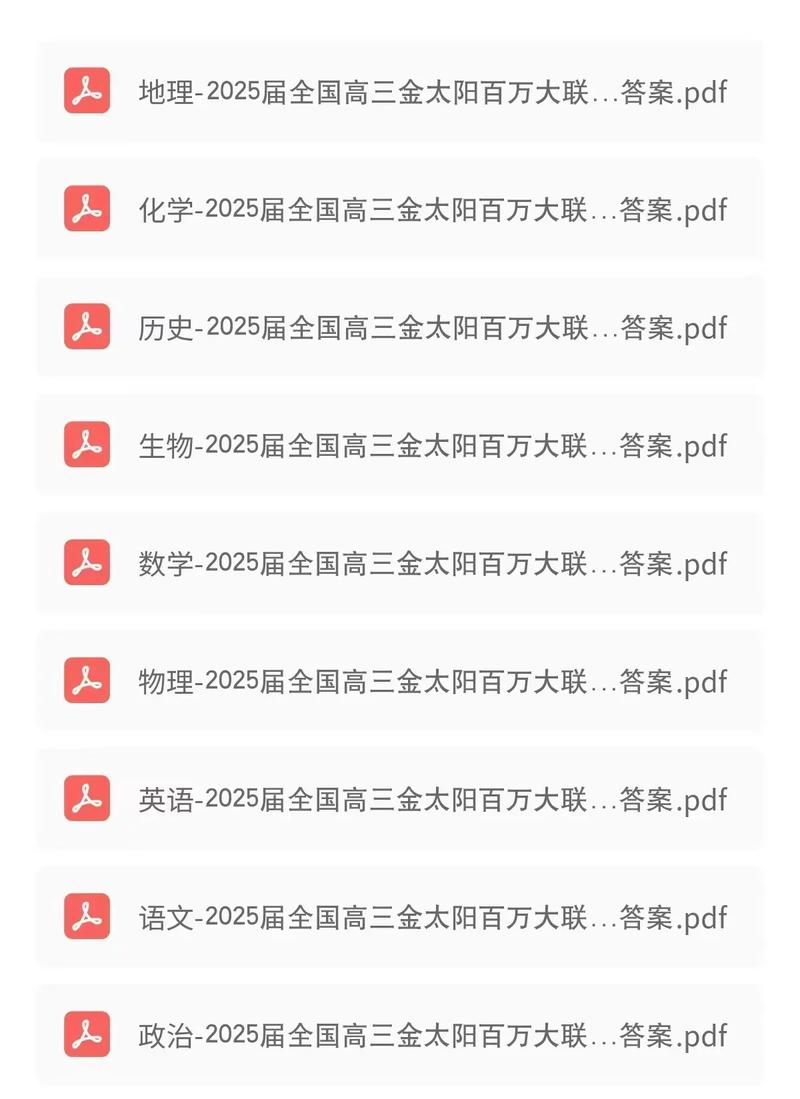Open the 生物 联考答案 PDF link
Screen dimensions: 800x1099
[x=430, y=446]
